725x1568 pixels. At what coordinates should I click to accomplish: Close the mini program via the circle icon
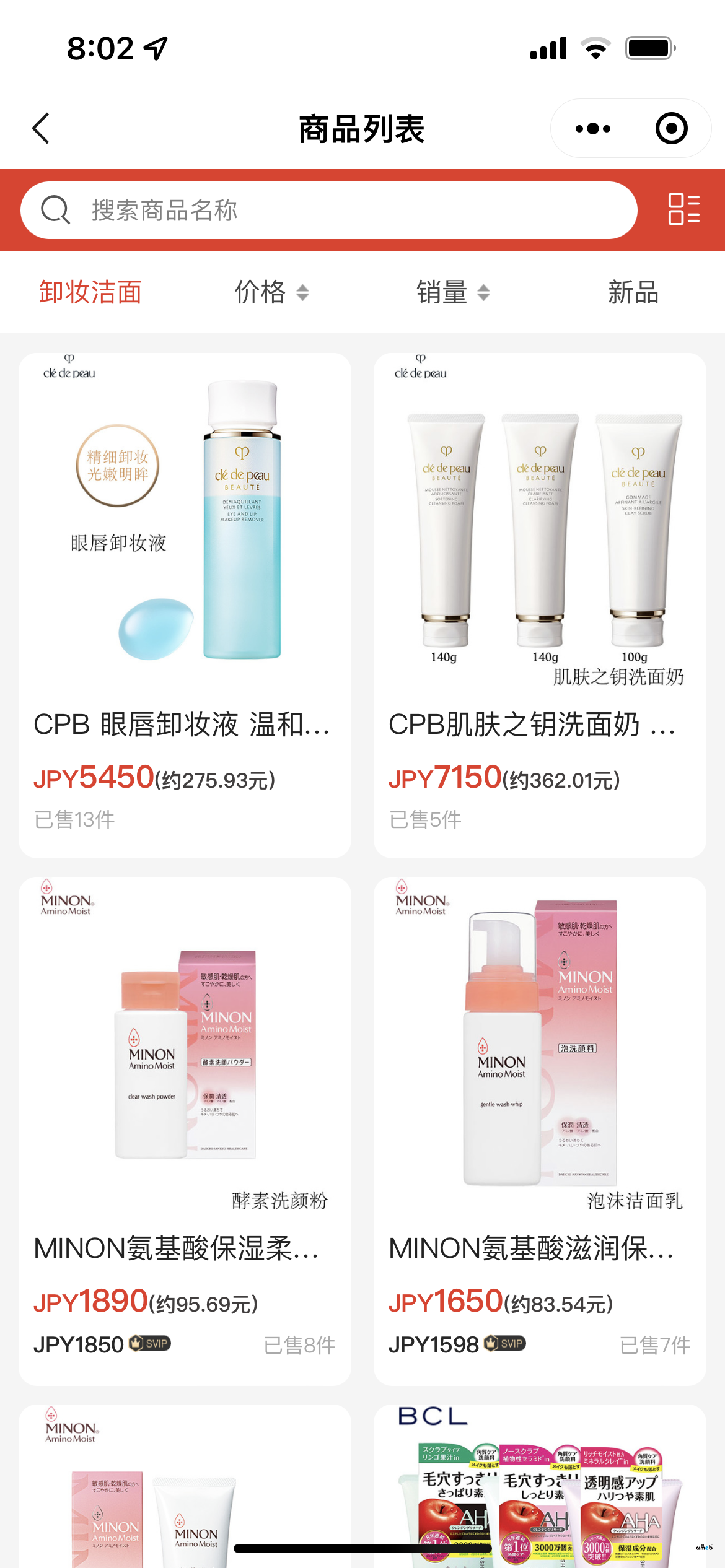click(671, 129)
